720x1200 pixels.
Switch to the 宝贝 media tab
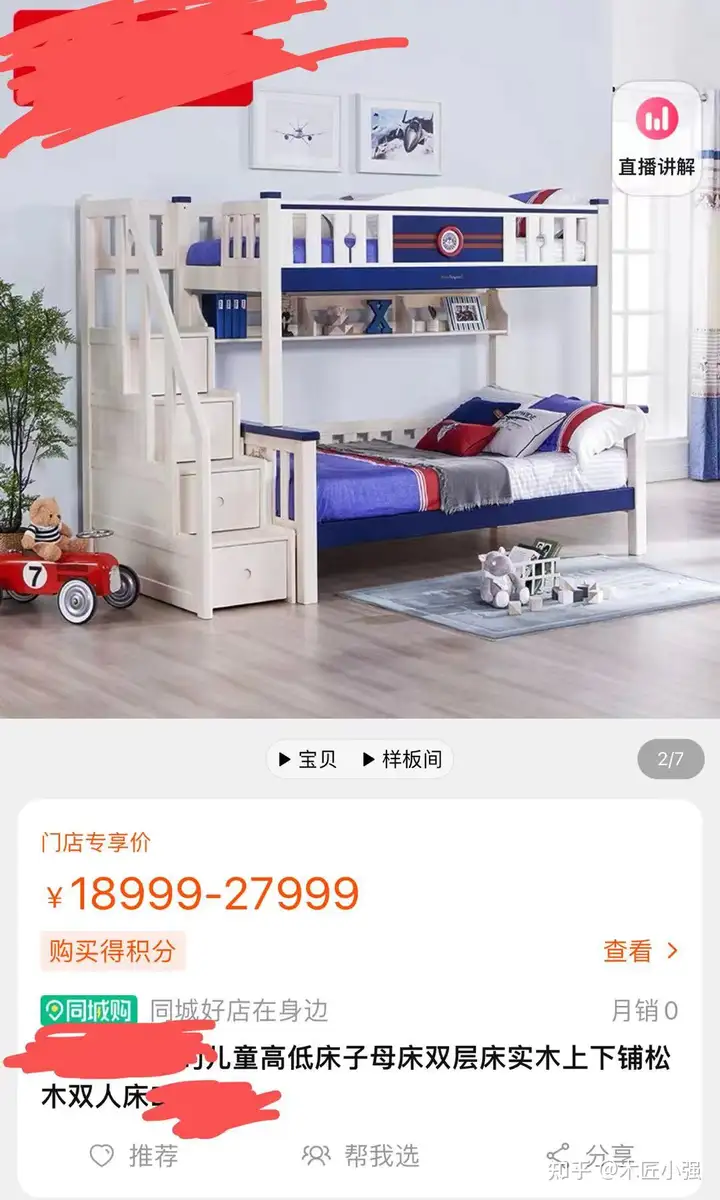point(307,760)
